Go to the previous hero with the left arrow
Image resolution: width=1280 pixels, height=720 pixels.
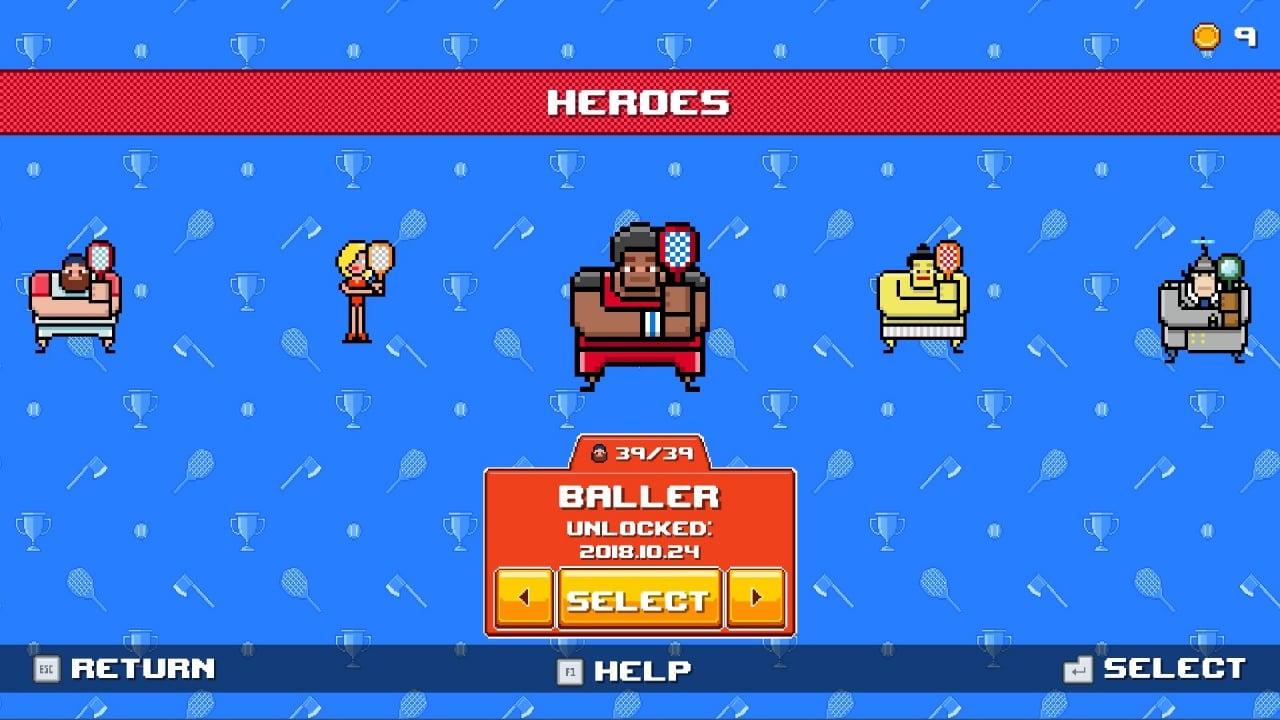point(524,599)
